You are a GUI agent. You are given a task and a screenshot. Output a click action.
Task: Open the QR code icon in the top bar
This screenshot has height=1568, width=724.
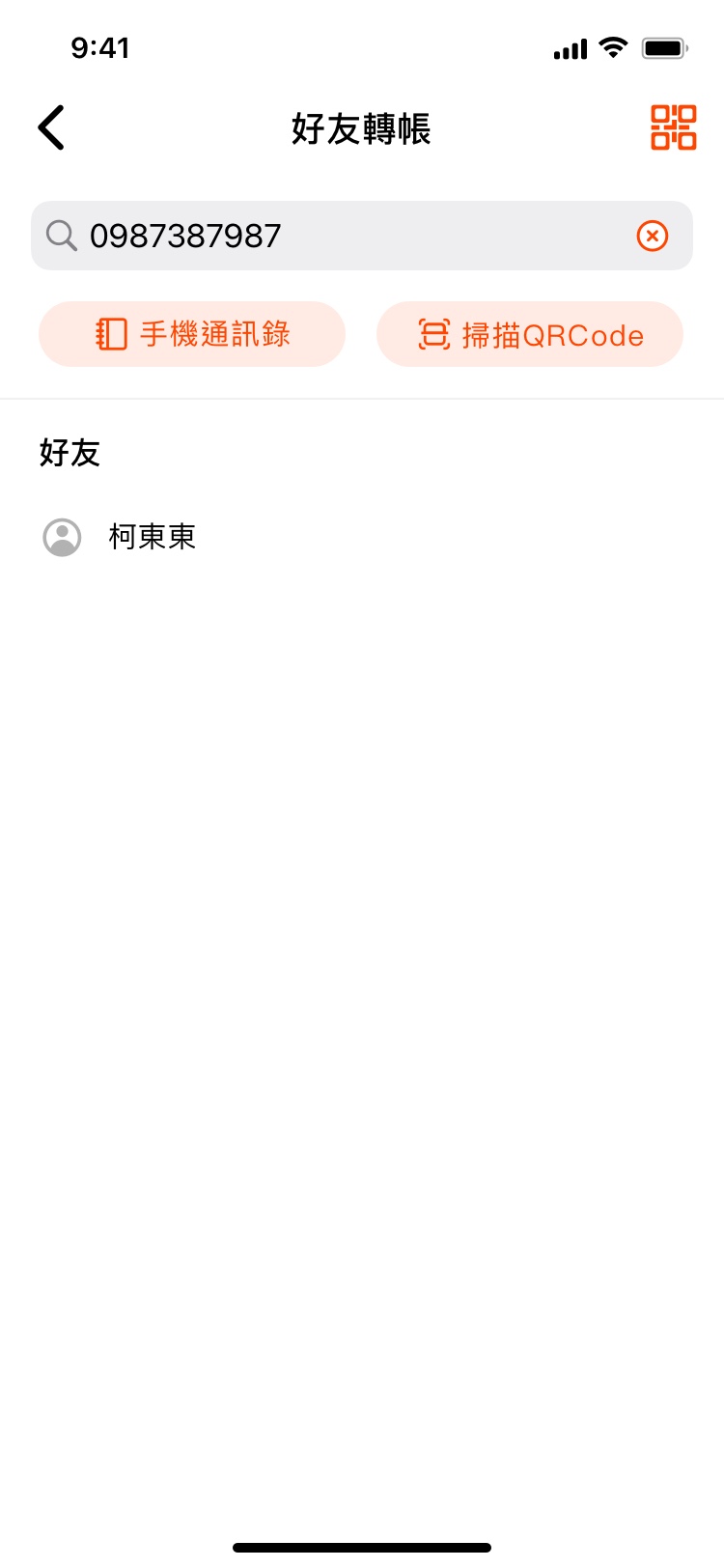click(x=673, y=127)
